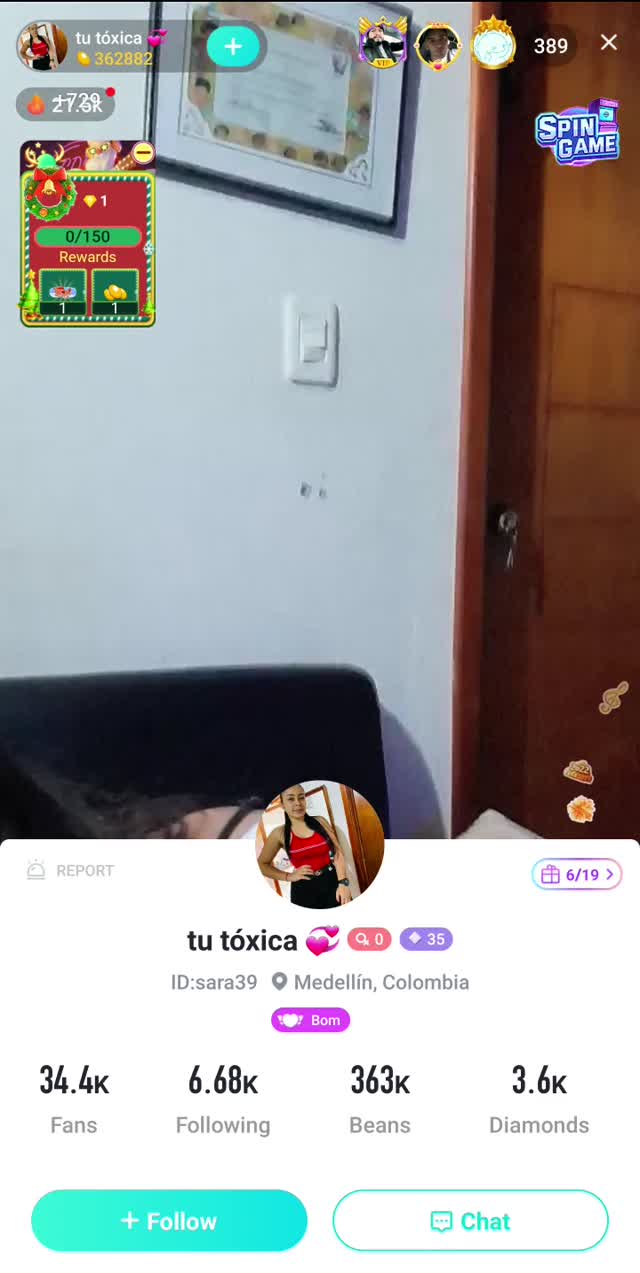Open Chat with tu tóxica
Viewport: 640px width, 1273px height.
pos(470,1220)
